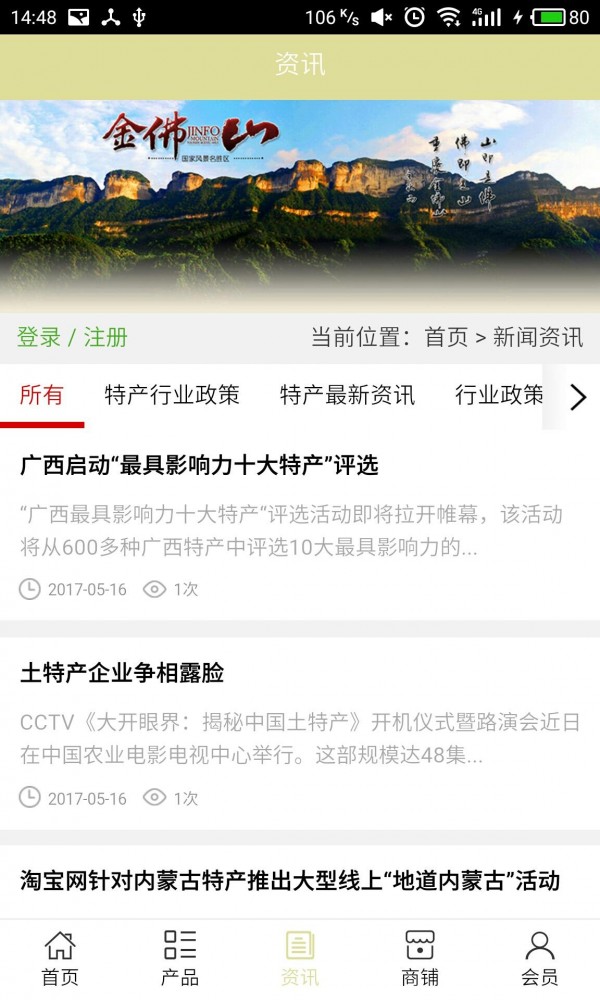Viewport: 600px width, 1000px height.
Task: Open the 淘宝网针对内蒙古特产 article
Action: click(290, 882)
